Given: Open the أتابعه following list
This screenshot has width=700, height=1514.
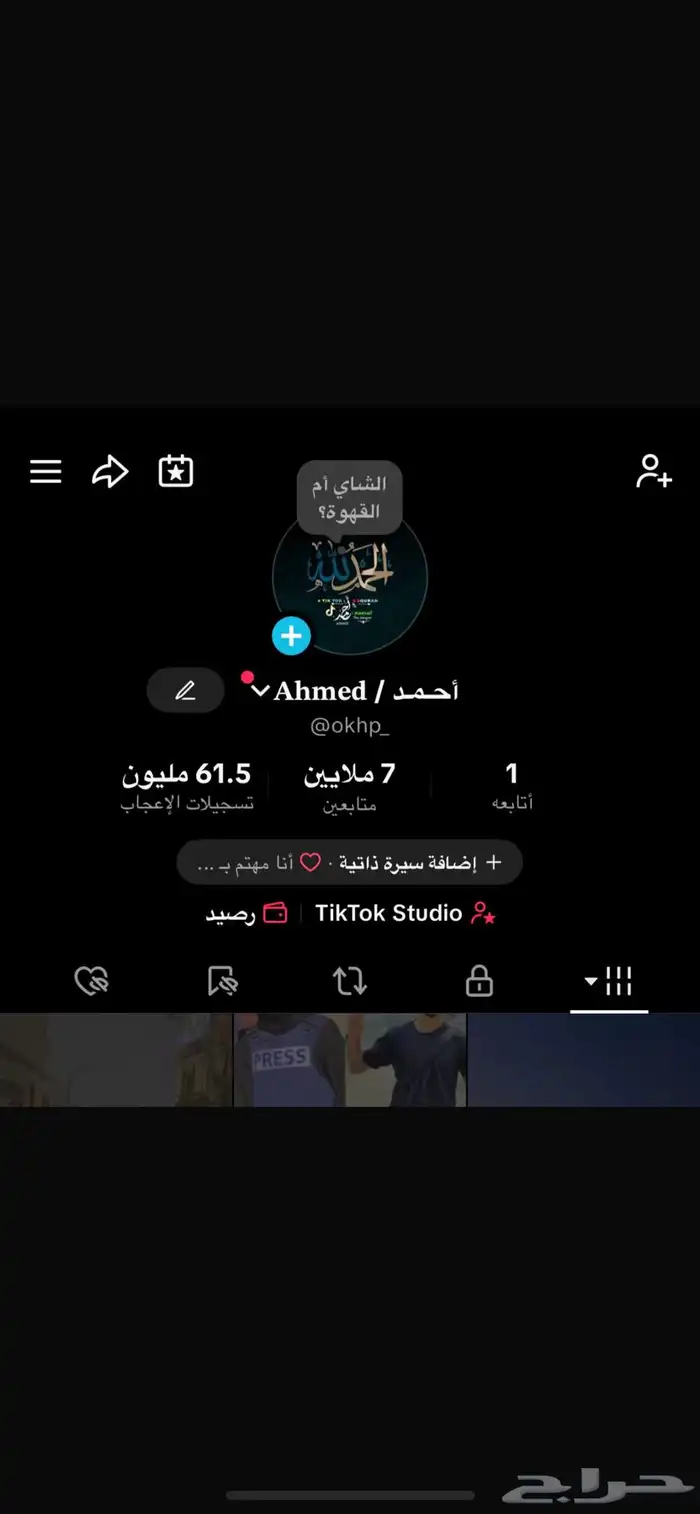Looking at the screenshot, I should click(x=511, y=786).
